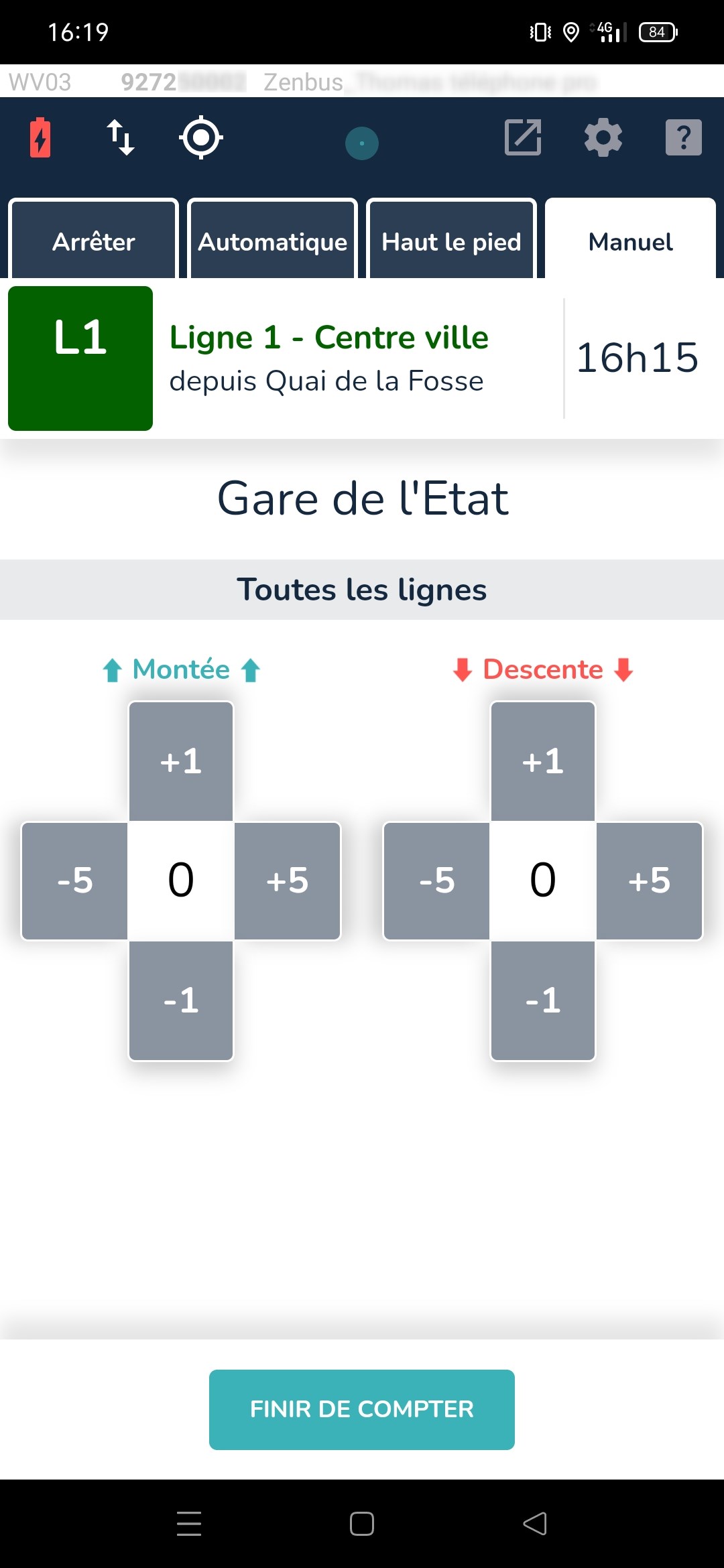The image size is (724, 1568).
Task: Select the Haut le pied tab
Action: pyautogui.click(x=451, y=241)
